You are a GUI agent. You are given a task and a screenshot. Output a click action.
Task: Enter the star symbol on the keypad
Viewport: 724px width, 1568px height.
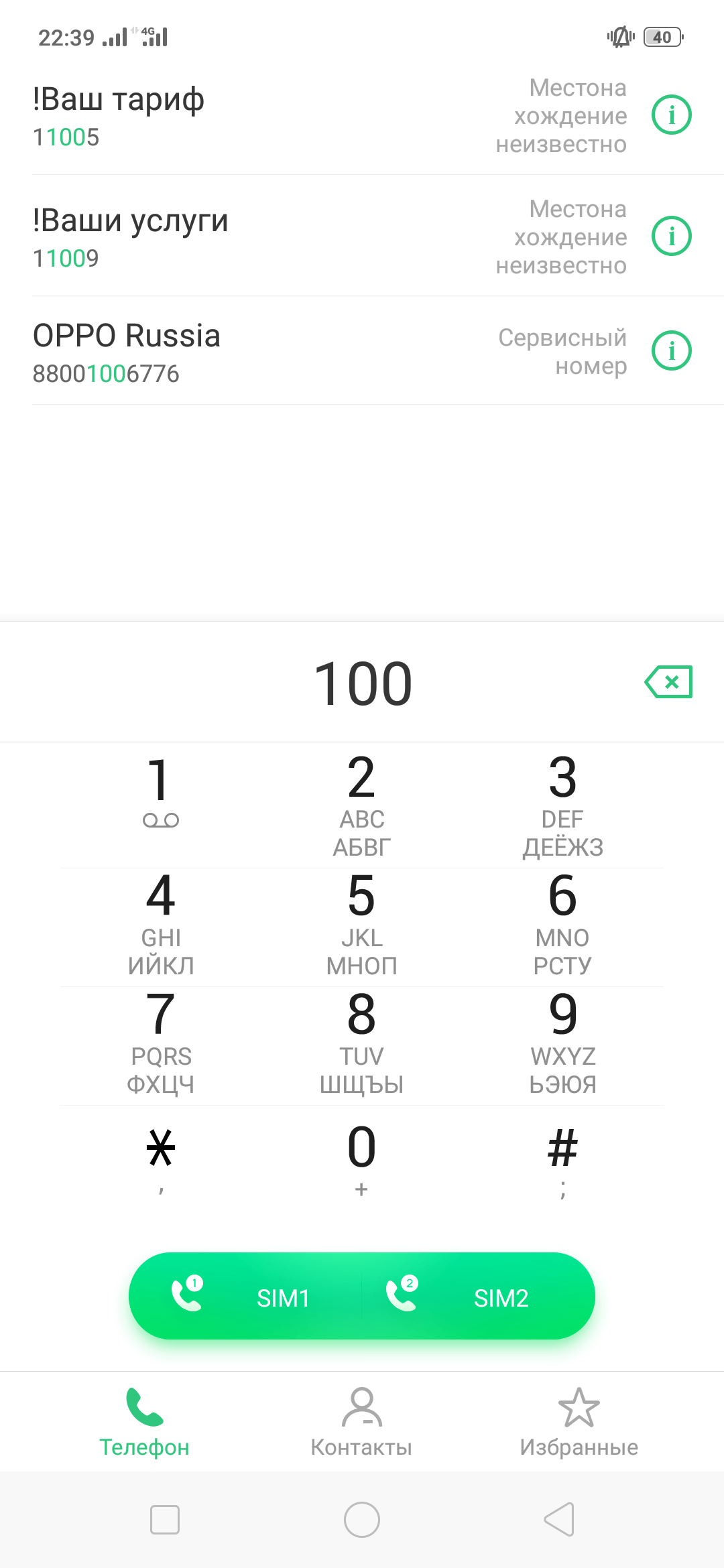coord(161,1158)
